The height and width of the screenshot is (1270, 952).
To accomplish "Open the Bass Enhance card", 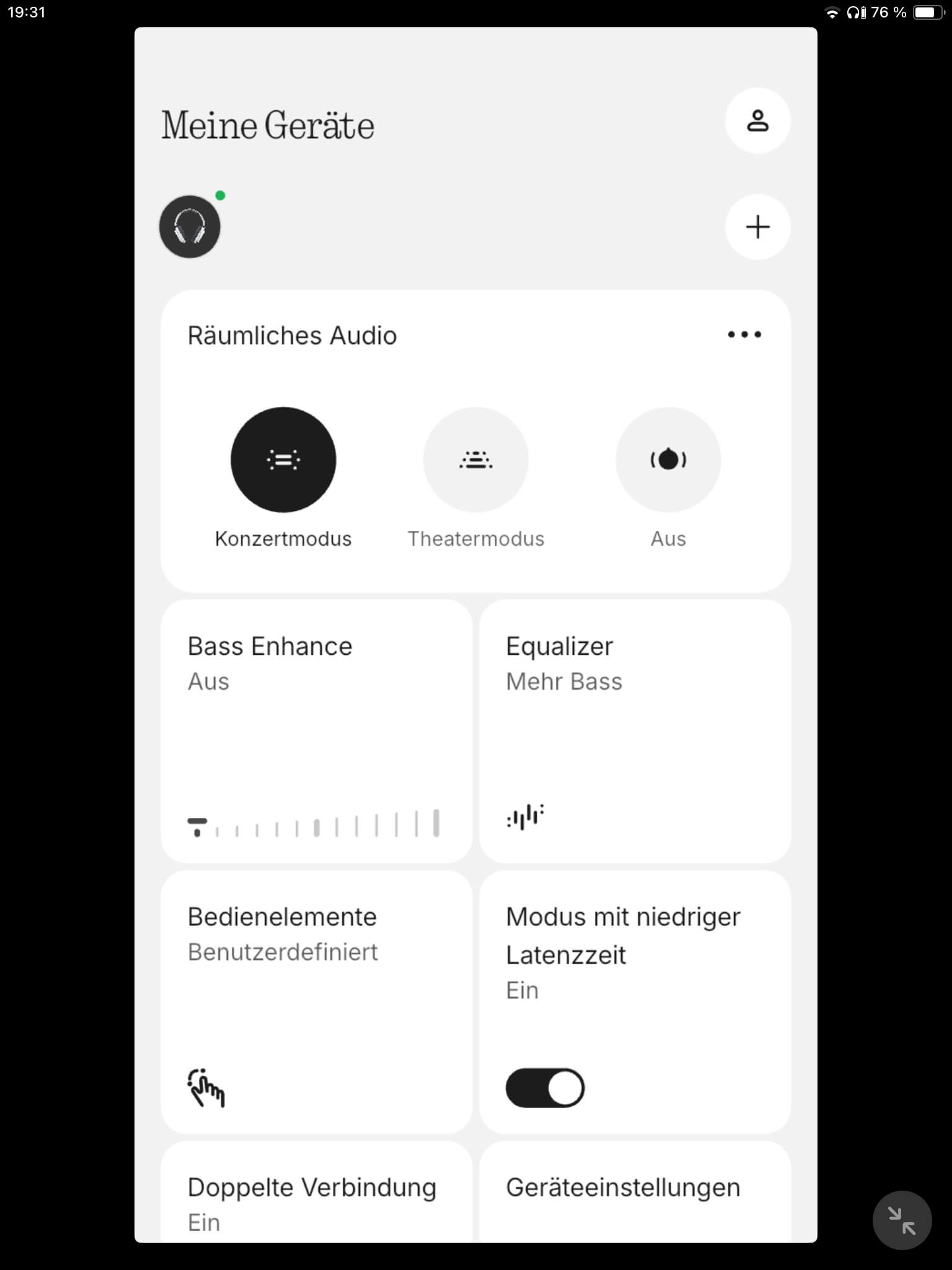I will click(x=316, y=730).
